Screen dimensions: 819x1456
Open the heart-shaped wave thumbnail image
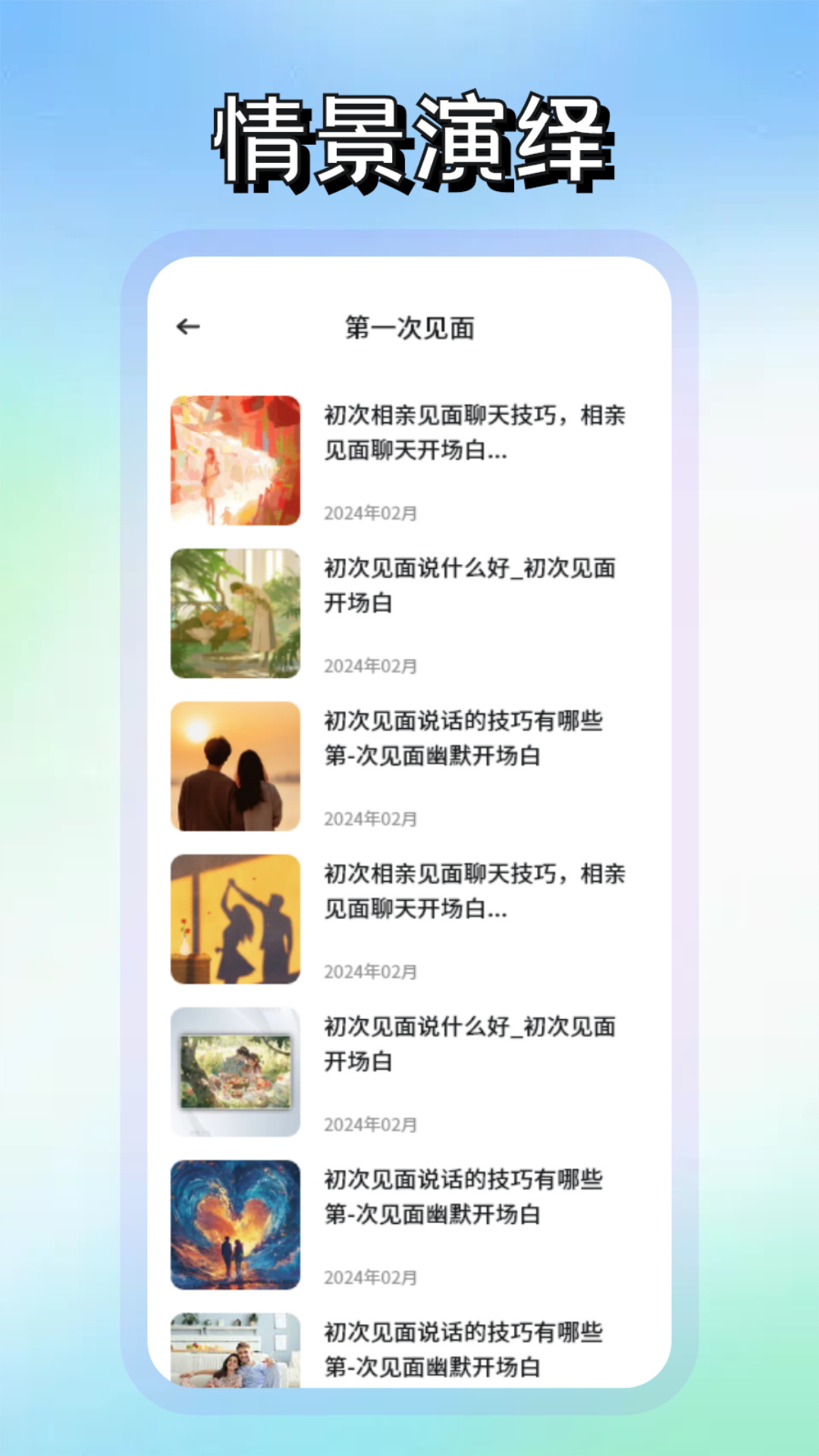pyautogui.click(x=236, y=1222)
